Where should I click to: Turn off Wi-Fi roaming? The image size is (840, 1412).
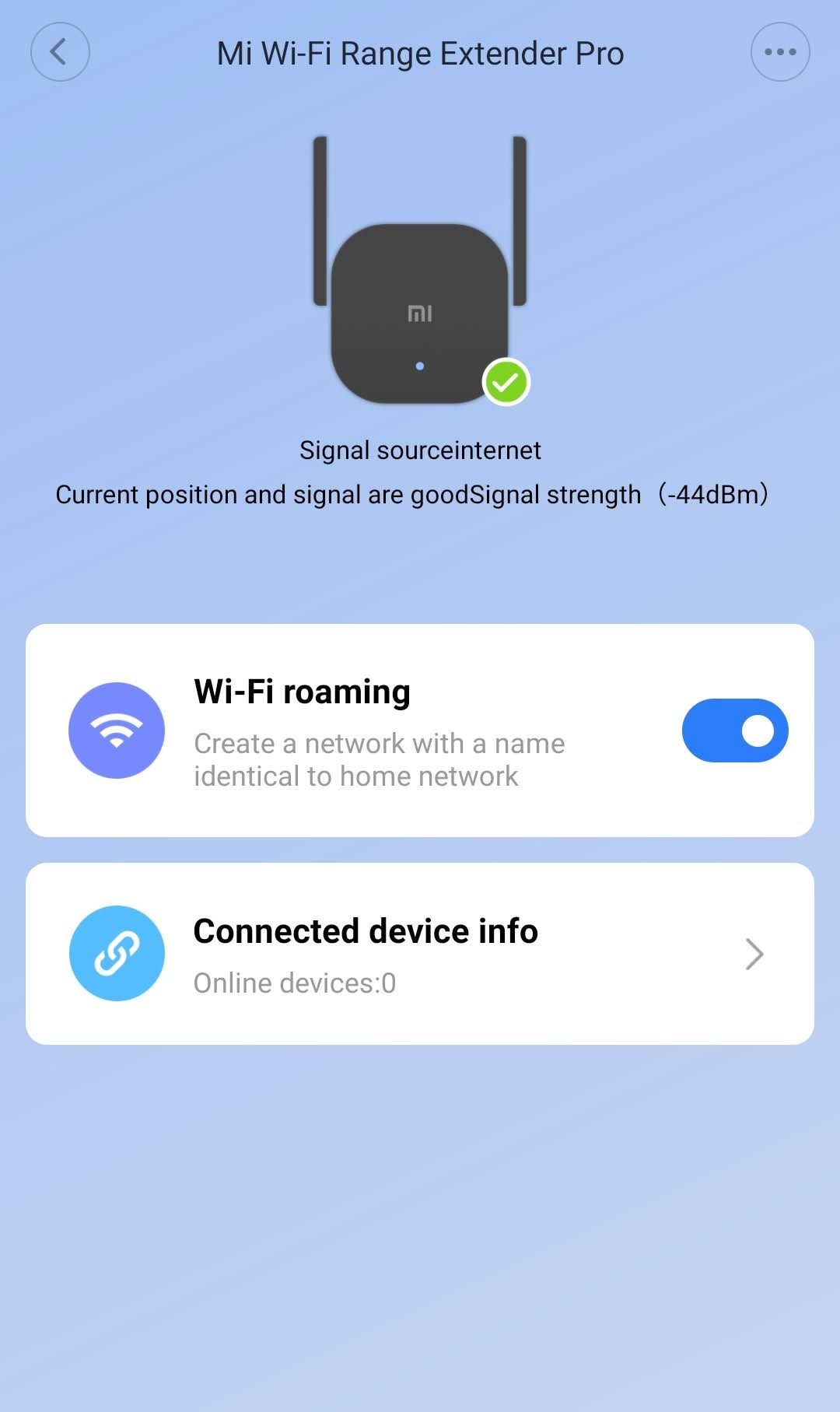[x=734, y=731]
